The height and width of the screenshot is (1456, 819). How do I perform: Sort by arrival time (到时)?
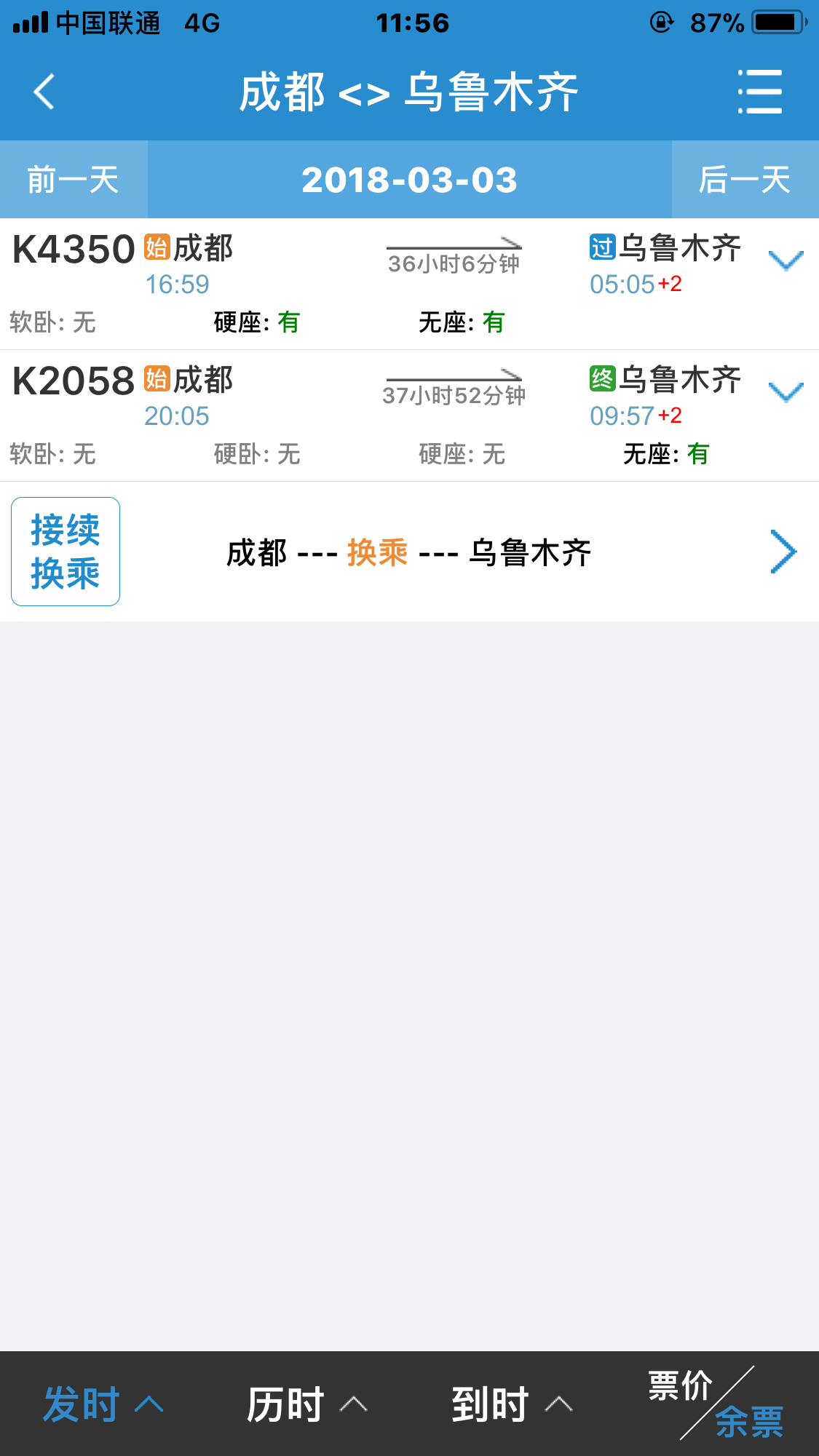(512, 1404)
